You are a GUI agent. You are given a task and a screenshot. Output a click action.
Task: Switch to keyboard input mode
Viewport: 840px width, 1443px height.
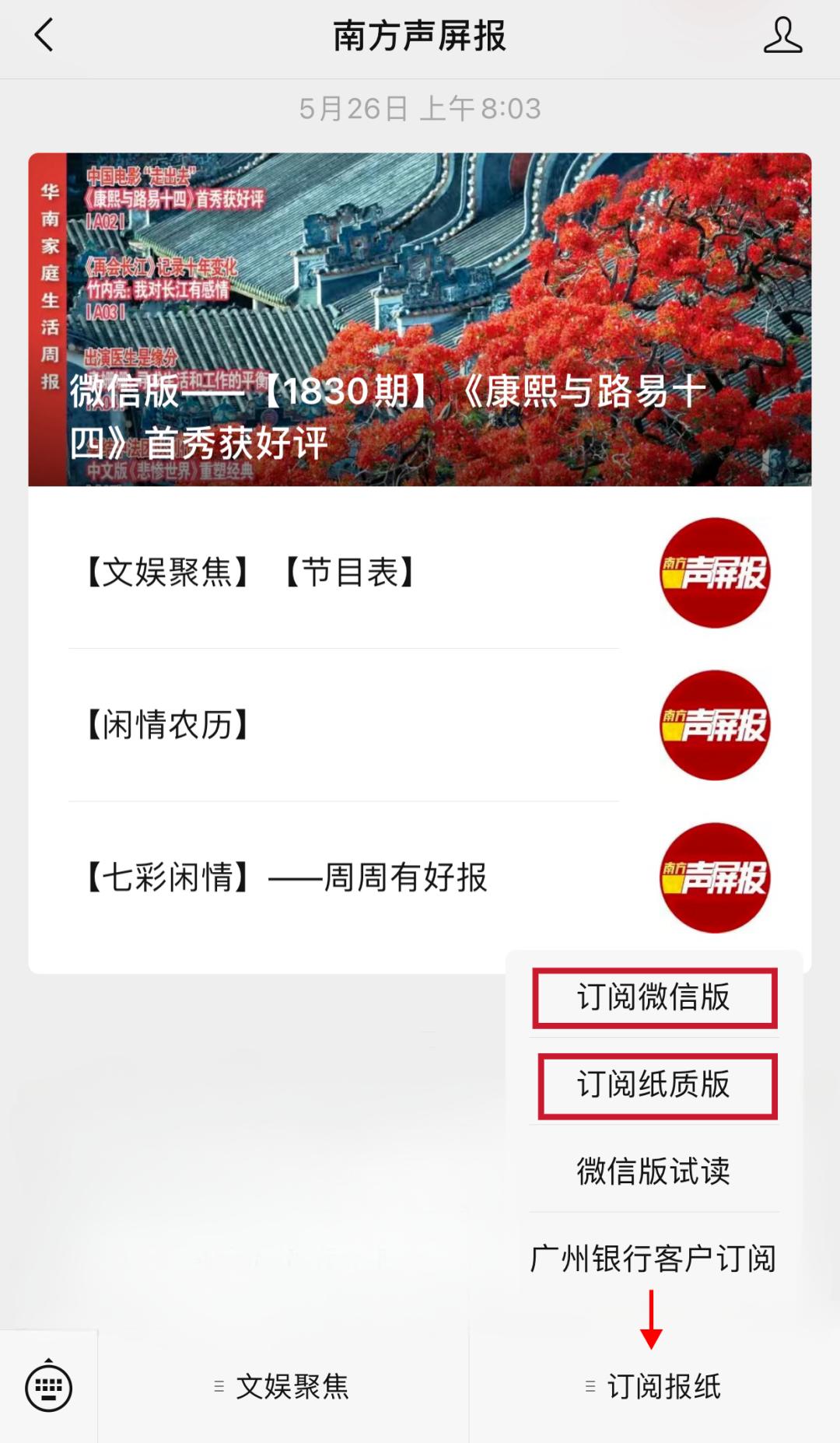coord(48,1386)
